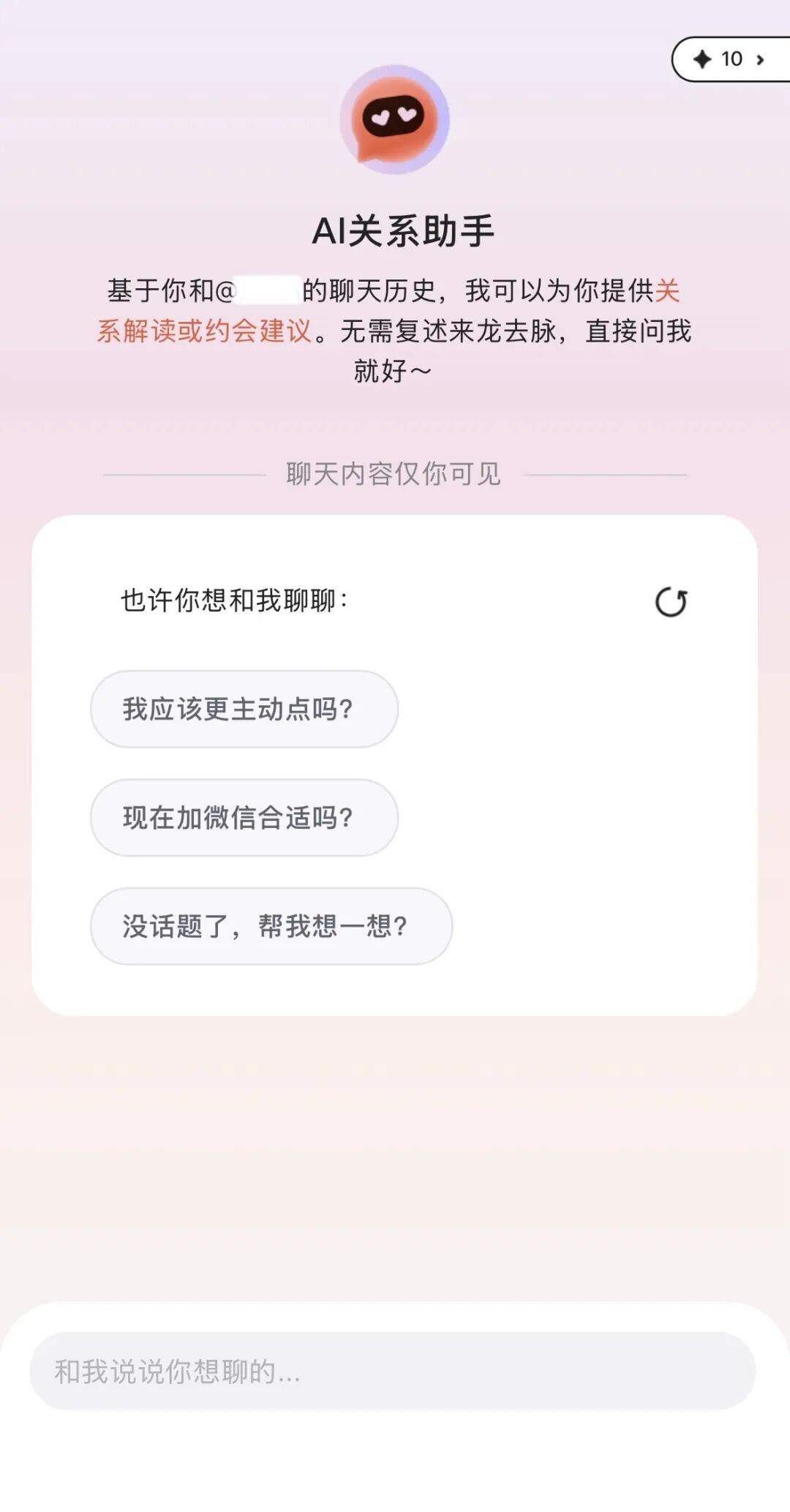Tap "没话题了，帮我想一想?" chip
Image resolution: width=790 pixels, height=1512 pixels.
[x=271, y=926]
